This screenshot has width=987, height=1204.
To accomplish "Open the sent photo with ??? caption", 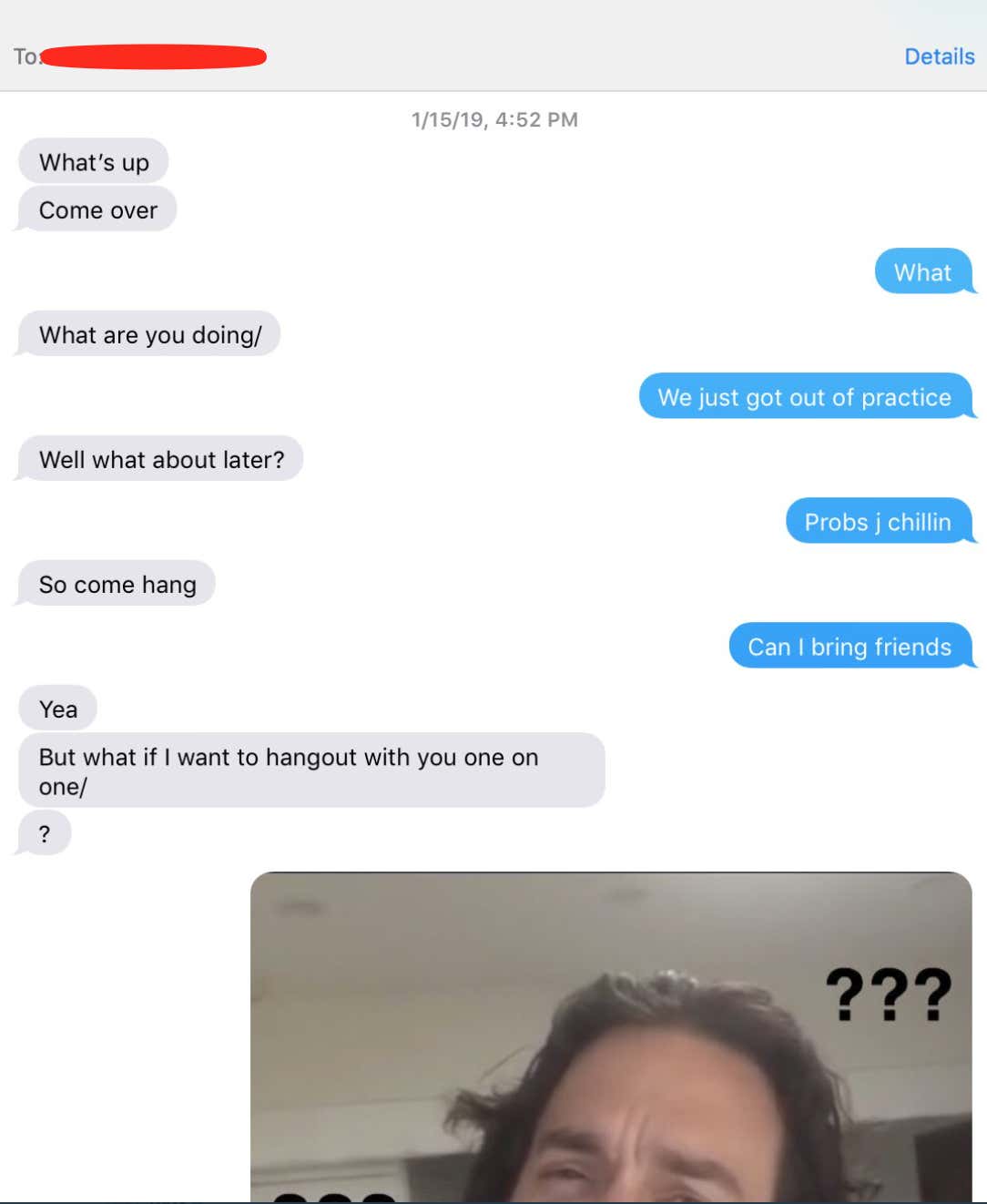I will coord(610,1036).
